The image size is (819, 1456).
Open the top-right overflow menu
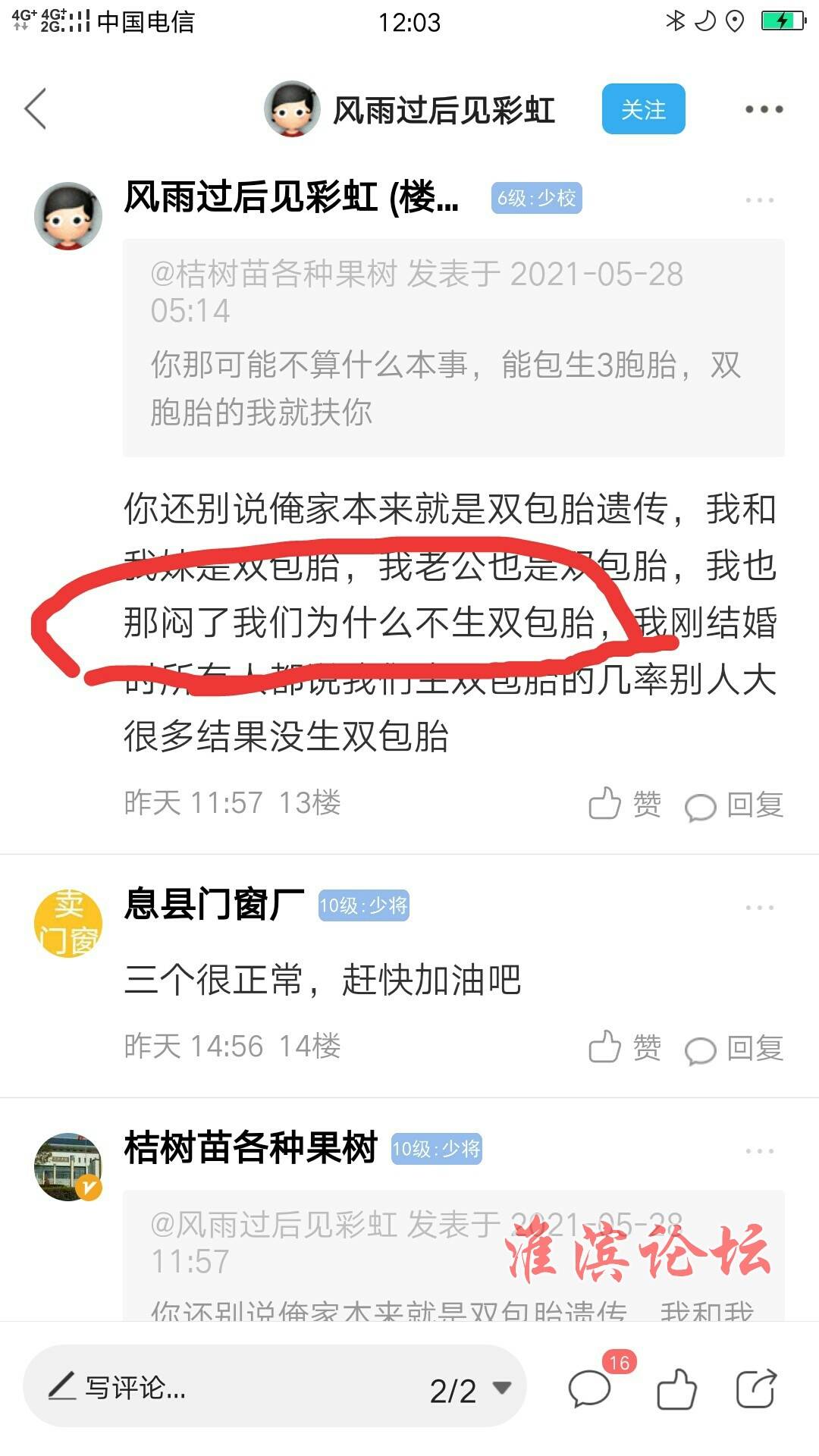click(763, 109)
